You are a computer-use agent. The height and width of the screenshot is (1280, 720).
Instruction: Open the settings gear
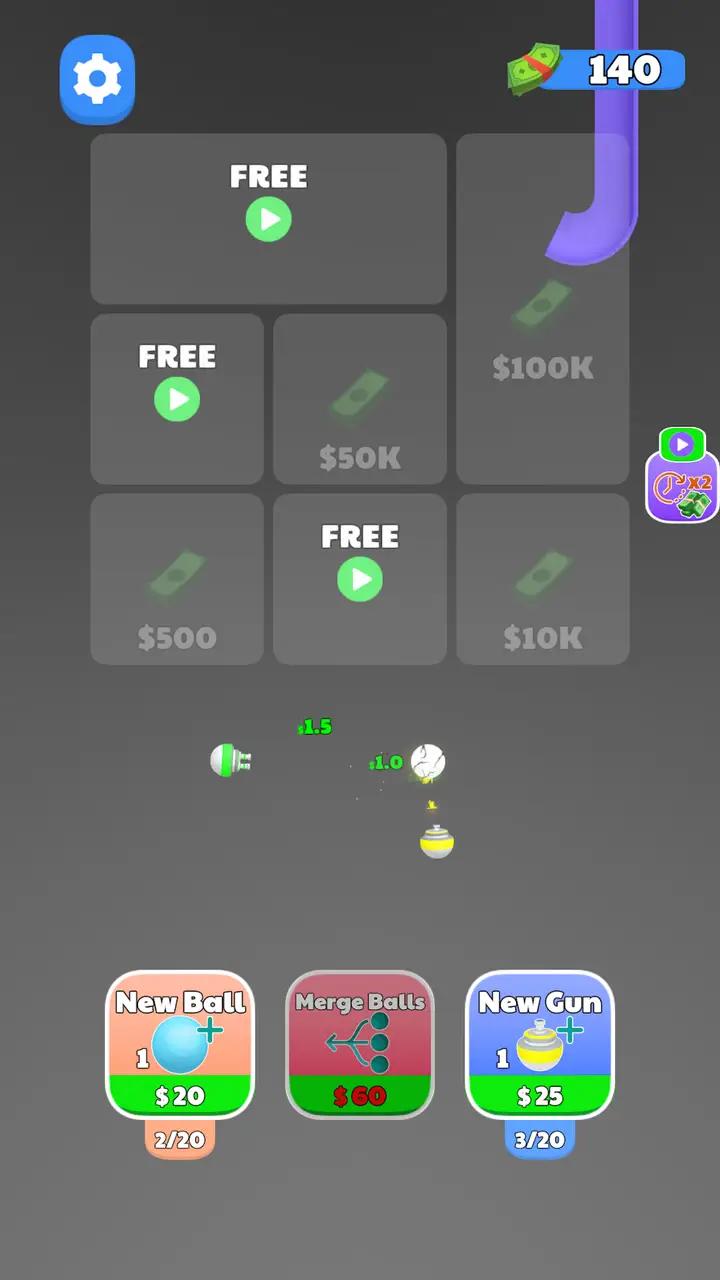97,79
